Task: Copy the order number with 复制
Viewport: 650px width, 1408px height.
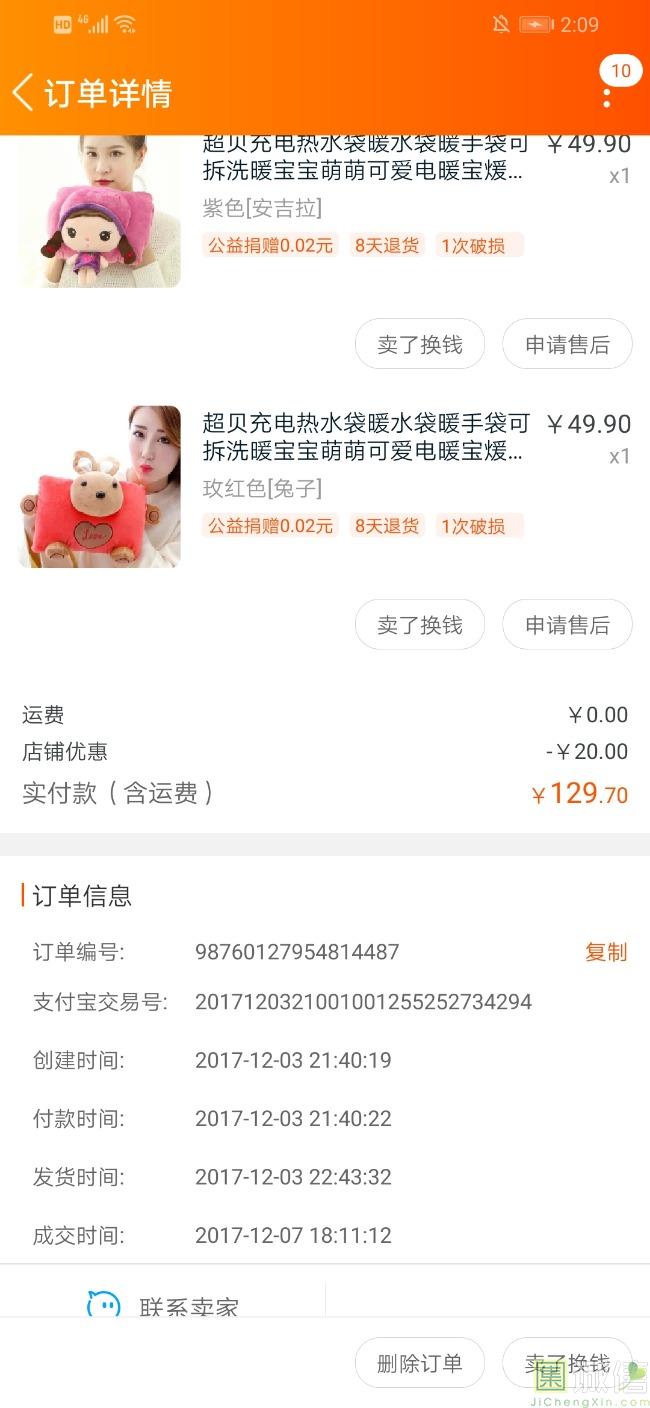Action: coord(606,952)
